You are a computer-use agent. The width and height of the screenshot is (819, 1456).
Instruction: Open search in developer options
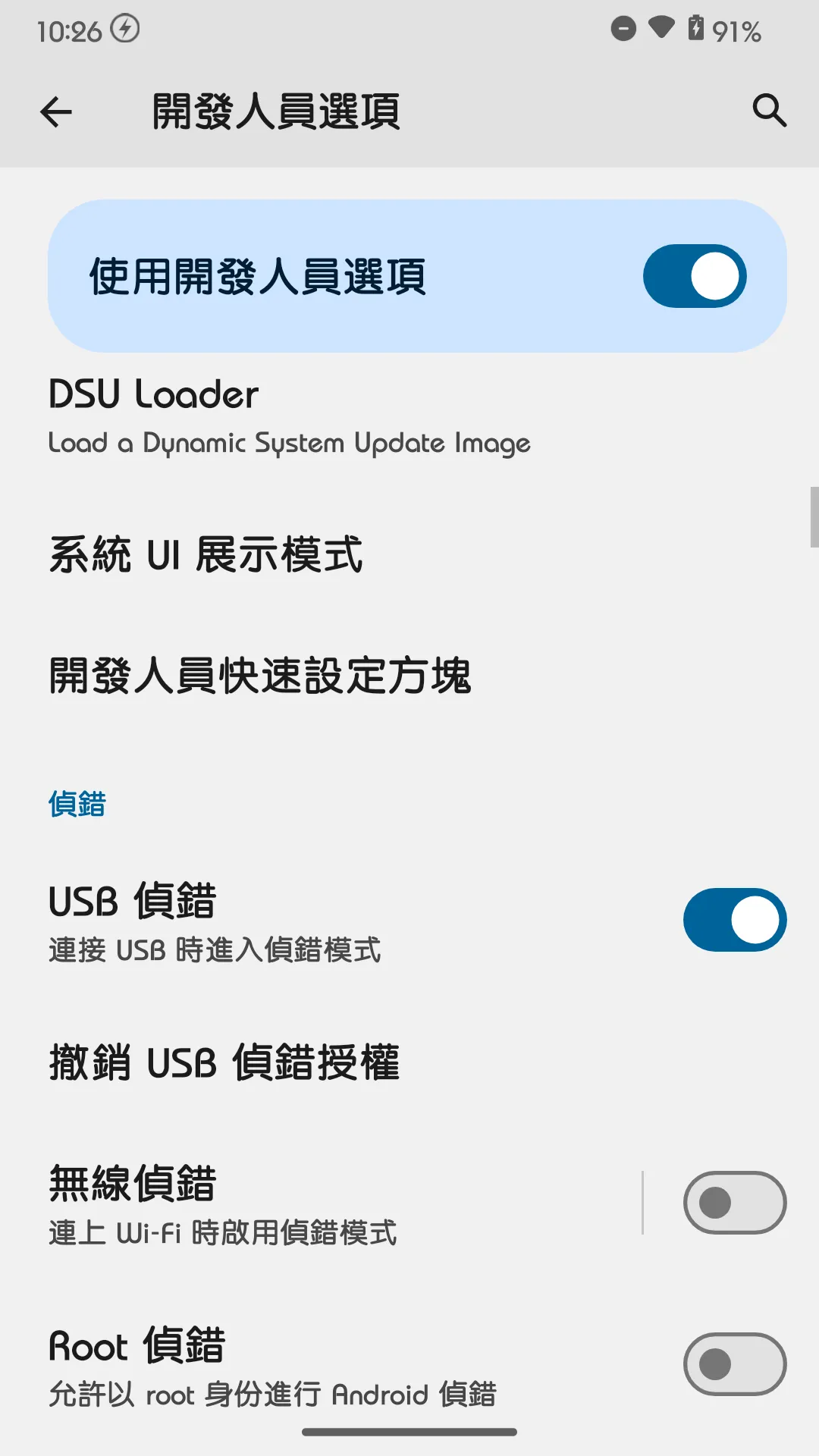click(769, 111)
